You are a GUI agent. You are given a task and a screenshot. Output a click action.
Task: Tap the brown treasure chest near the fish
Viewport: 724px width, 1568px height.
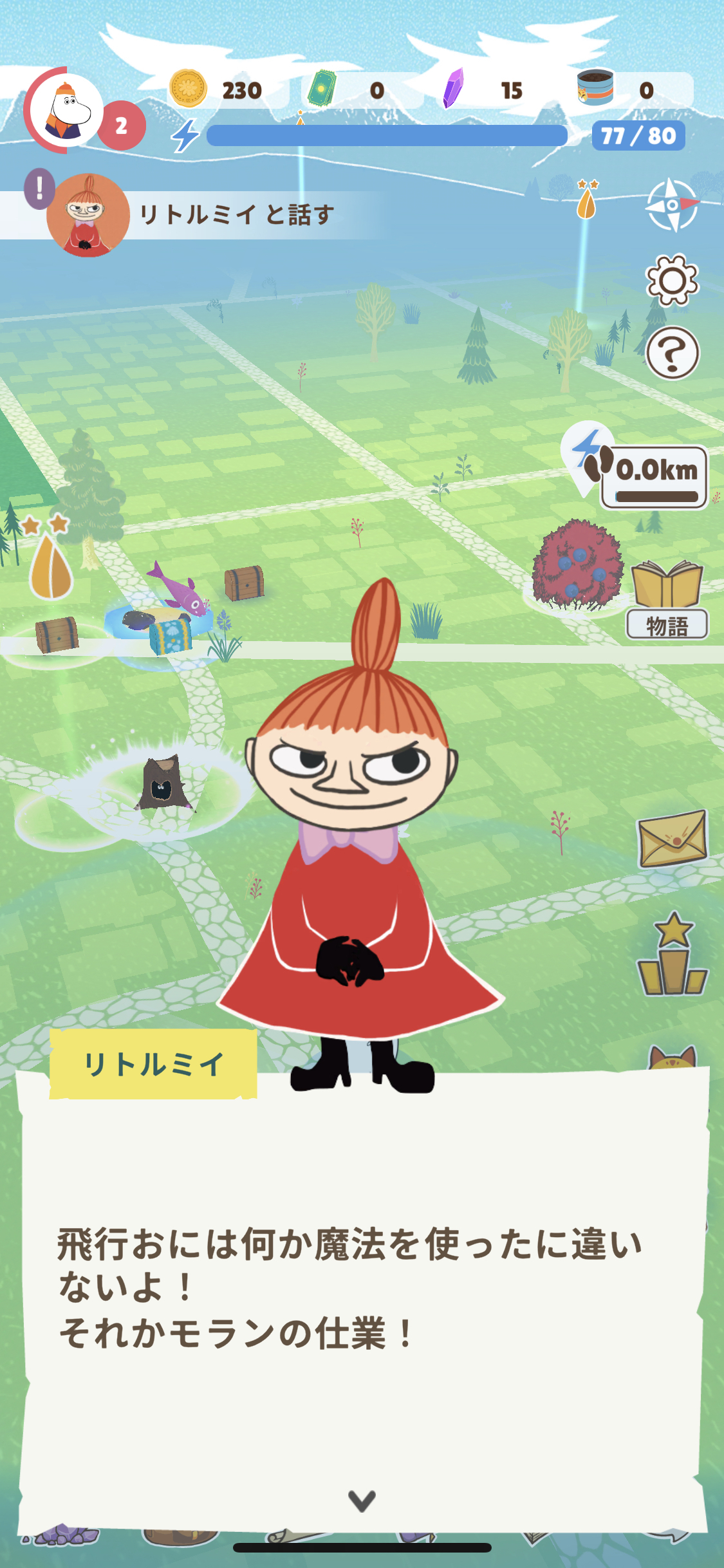(x=244, y=583)
